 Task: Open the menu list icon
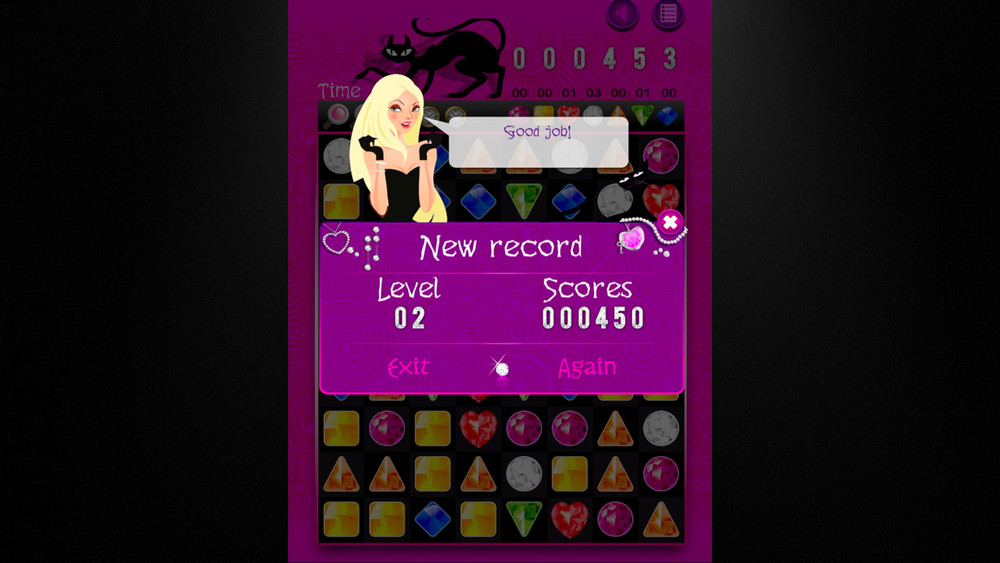[x=668, y=14]
